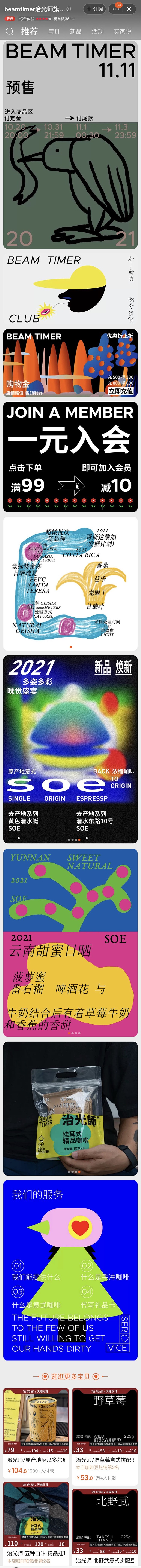This screenshot has height=1568, width=141.
Task: Open the 一元入会 join member banner
Action: [70, 456]
